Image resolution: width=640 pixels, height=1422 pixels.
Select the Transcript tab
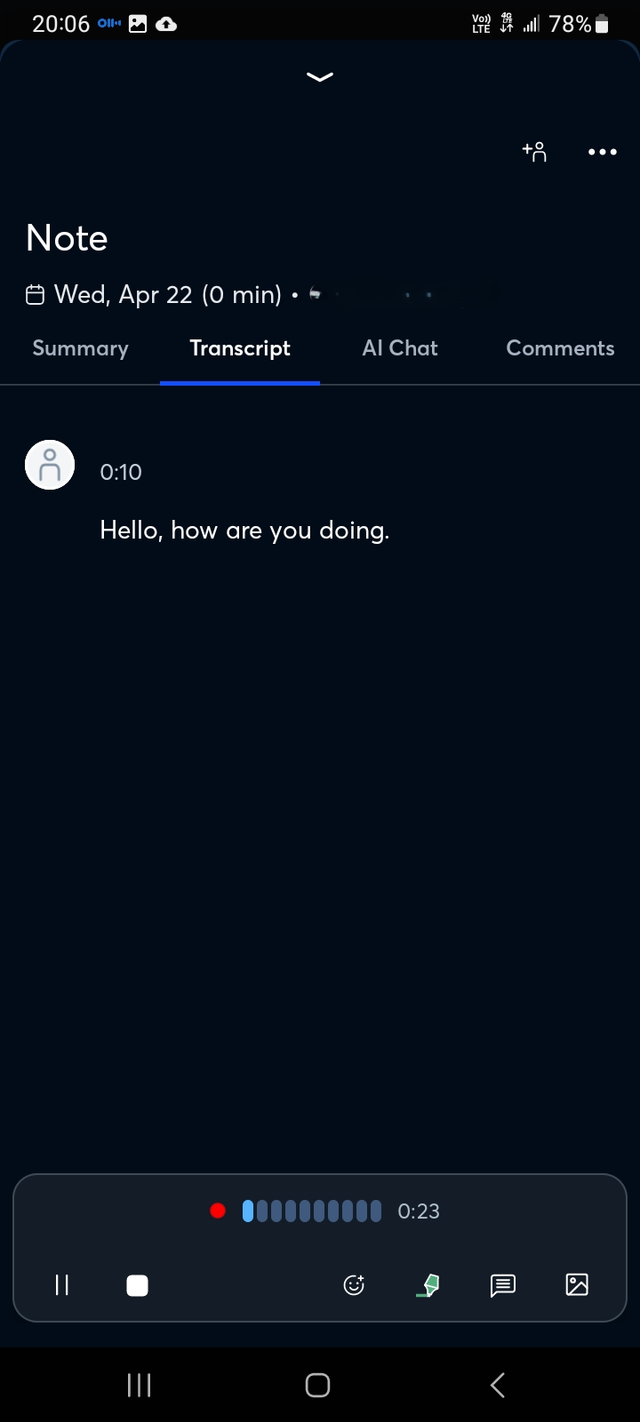[x=240, y=348]
